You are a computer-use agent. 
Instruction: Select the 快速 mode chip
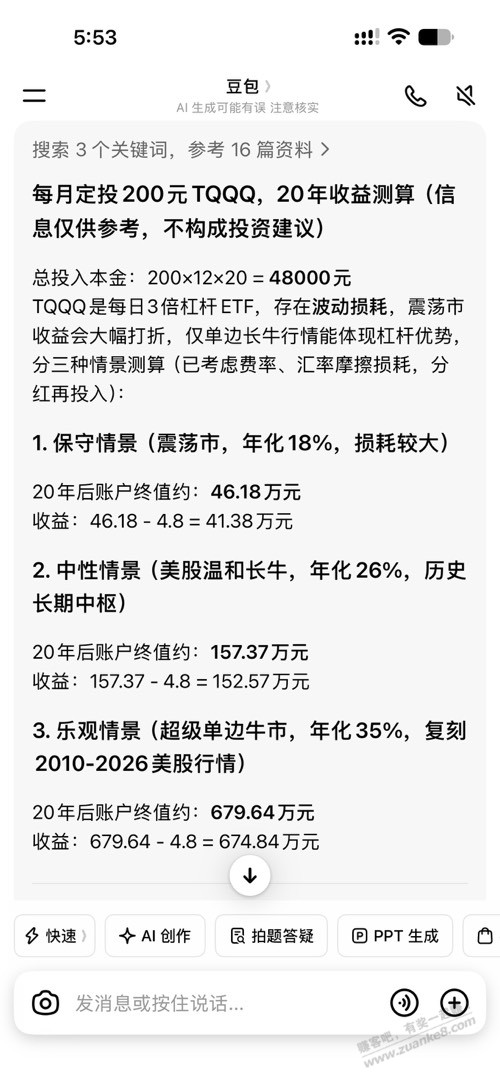click(55, 936)
